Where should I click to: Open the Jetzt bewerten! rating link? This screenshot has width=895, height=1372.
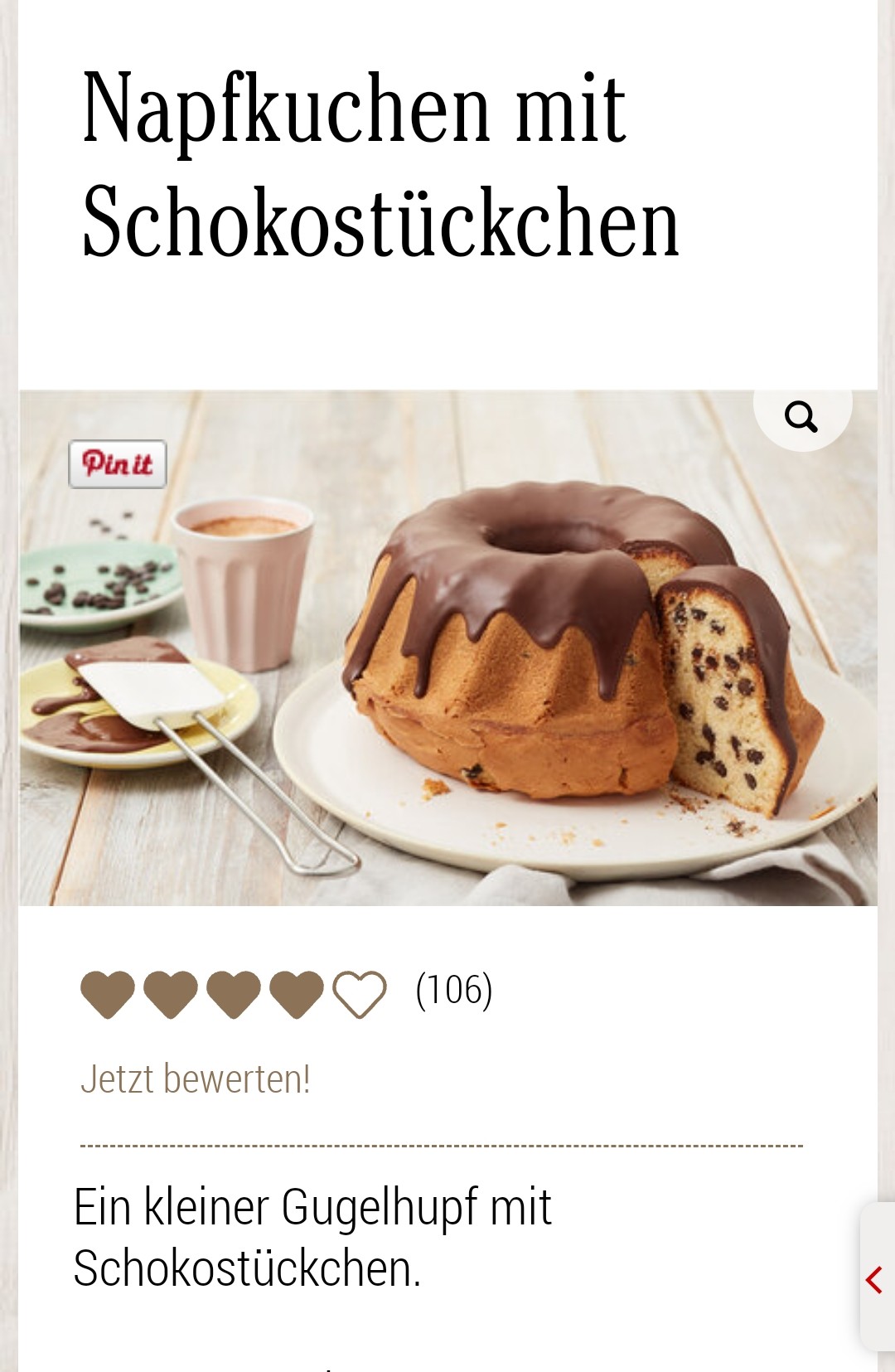pyautogui.click(x=196, y=1079)
